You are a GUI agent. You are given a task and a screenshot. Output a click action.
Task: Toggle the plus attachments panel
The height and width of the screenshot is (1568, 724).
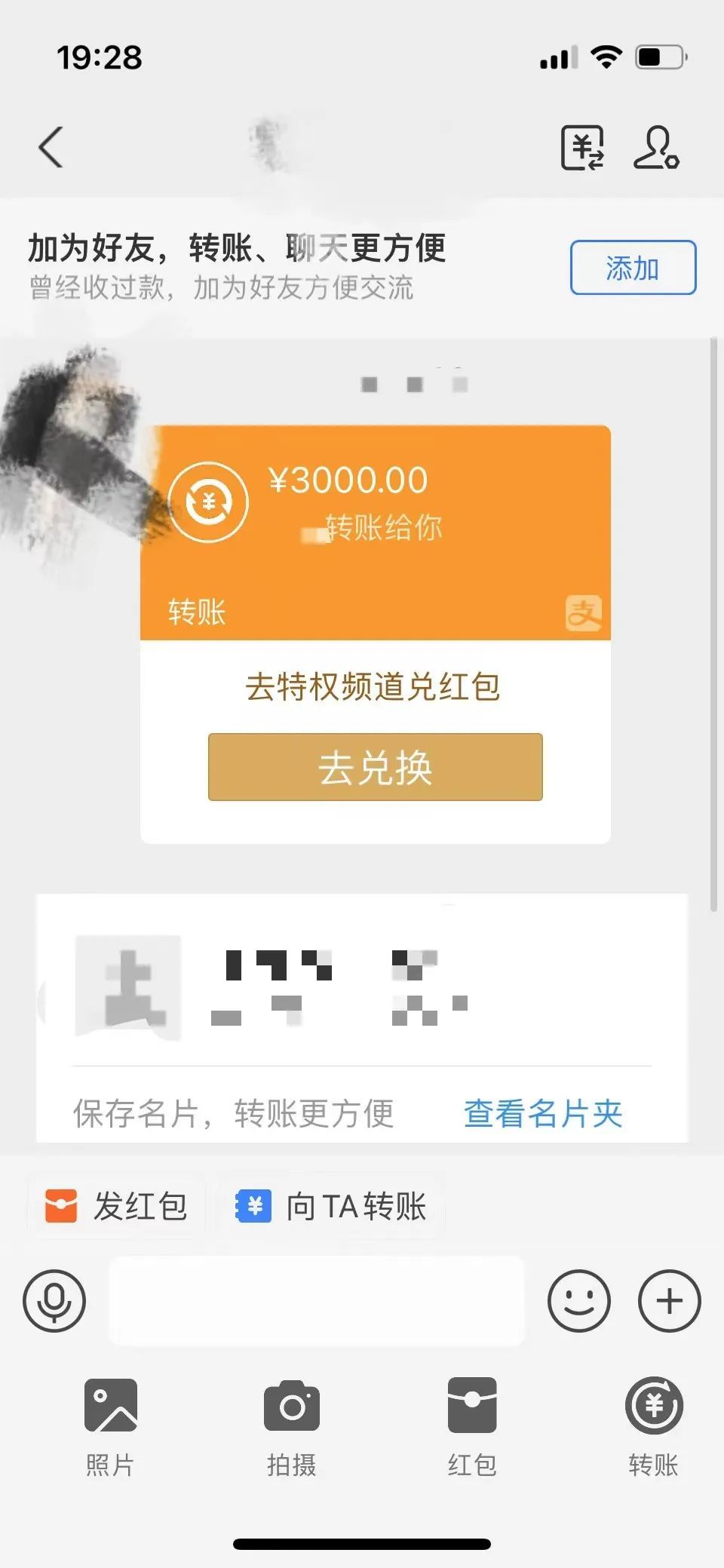[x=669, y=1301]
